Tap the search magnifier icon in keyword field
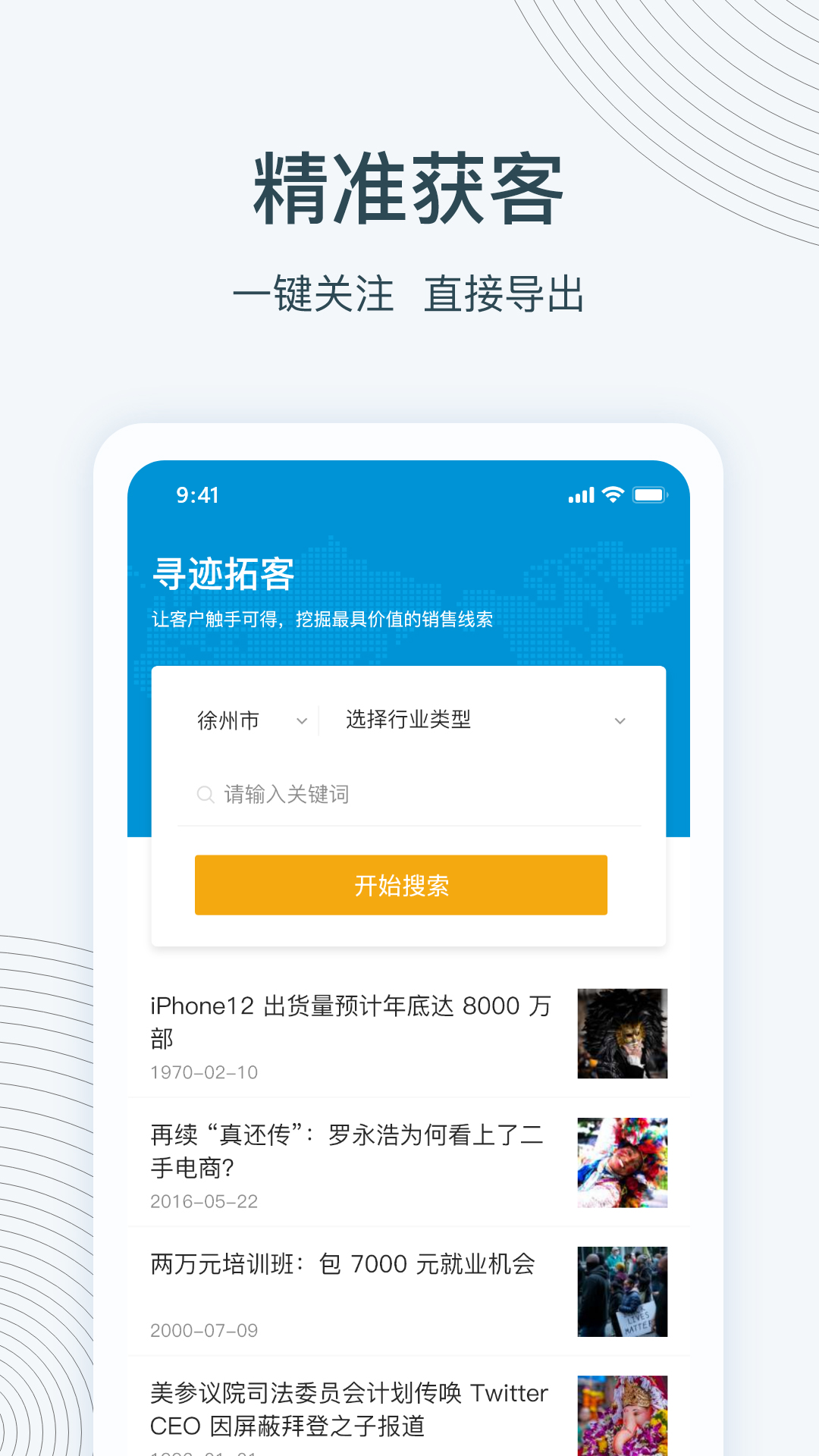This screenshot has height=1456, width=819. [205, 795]
